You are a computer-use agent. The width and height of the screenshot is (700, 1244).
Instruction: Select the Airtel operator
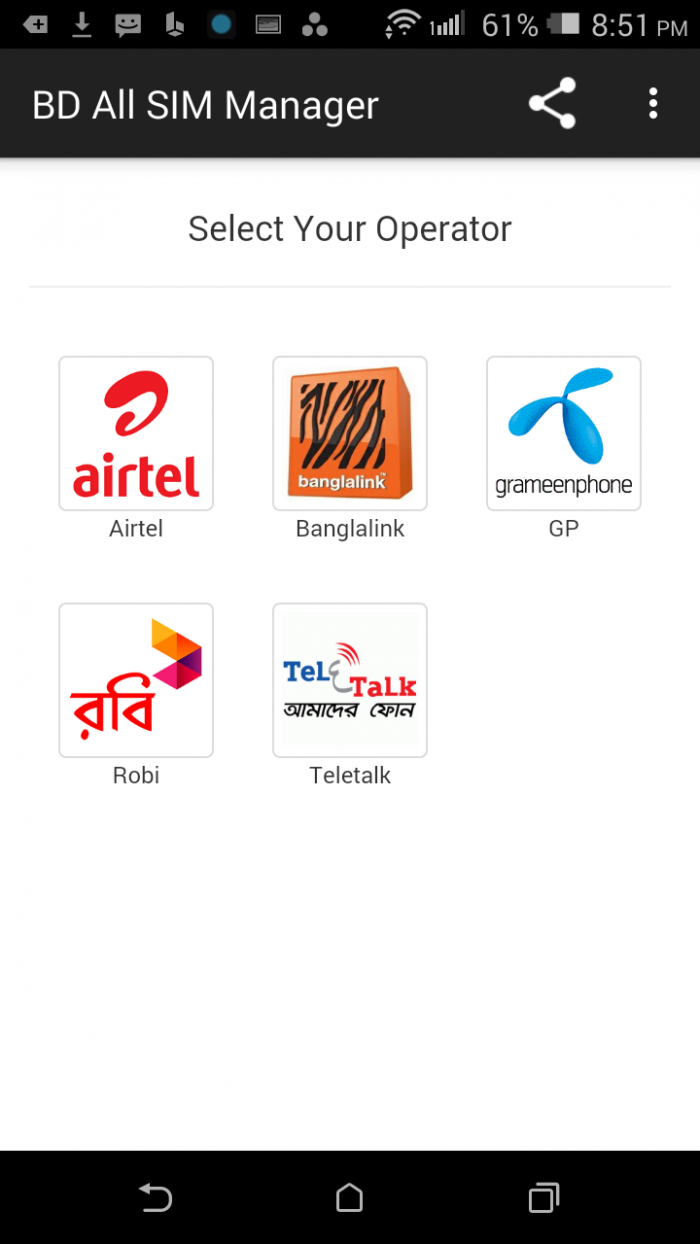[136, 434]
